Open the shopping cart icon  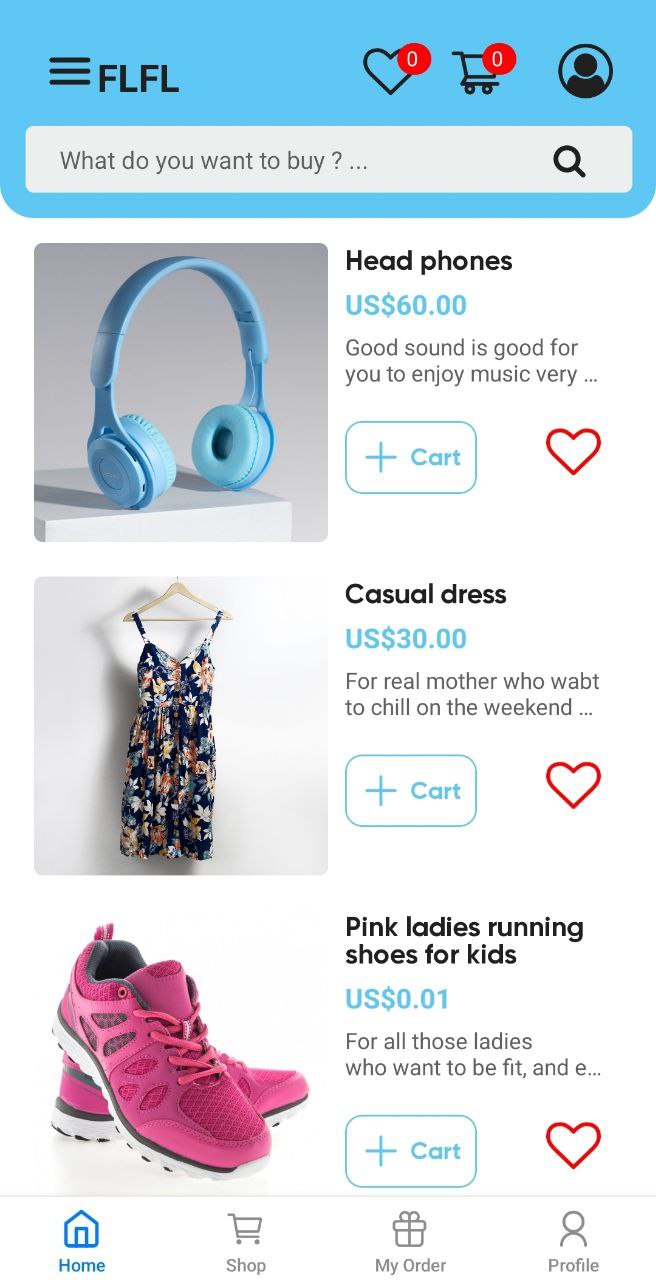479,72
